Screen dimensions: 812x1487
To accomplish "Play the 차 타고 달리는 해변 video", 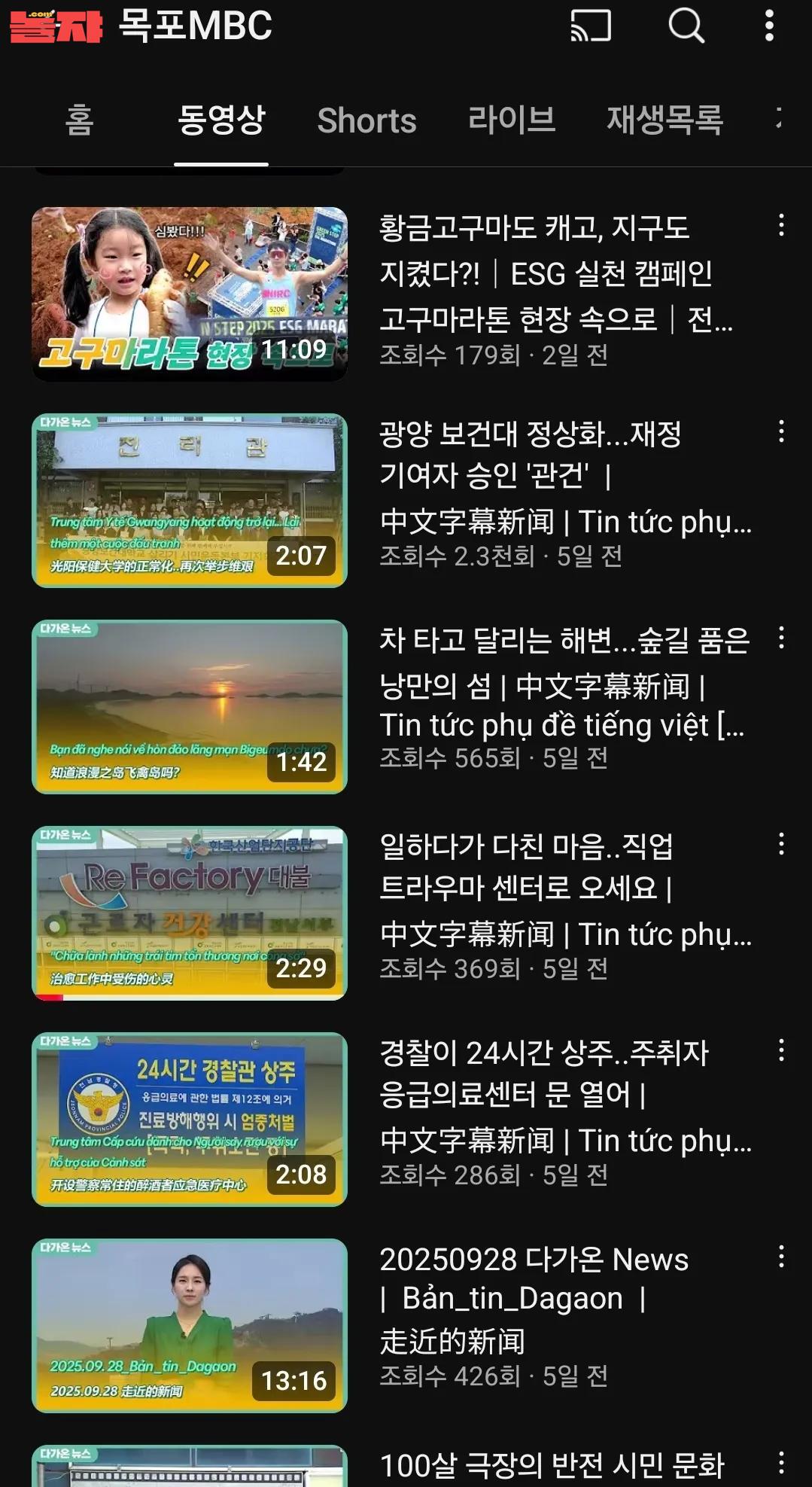I will (189, 706).
